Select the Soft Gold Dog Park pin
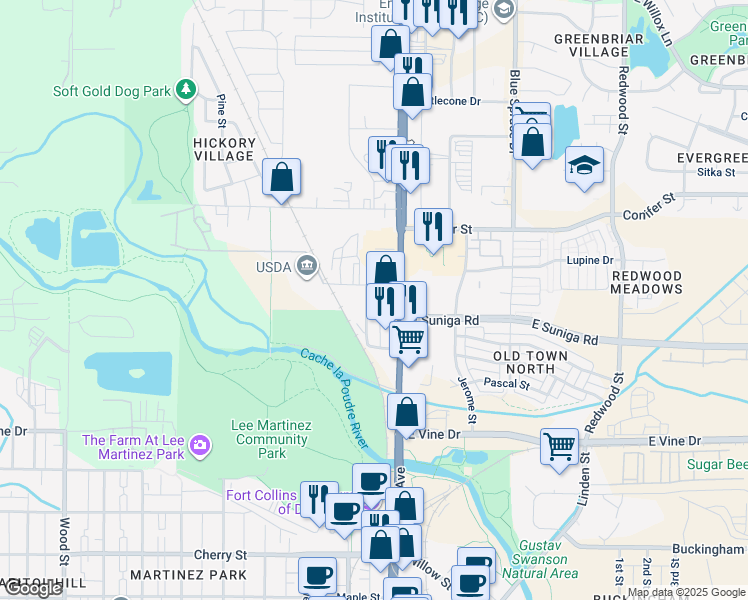The width and height of the screenshot is (748, 600). pos(186,90)
